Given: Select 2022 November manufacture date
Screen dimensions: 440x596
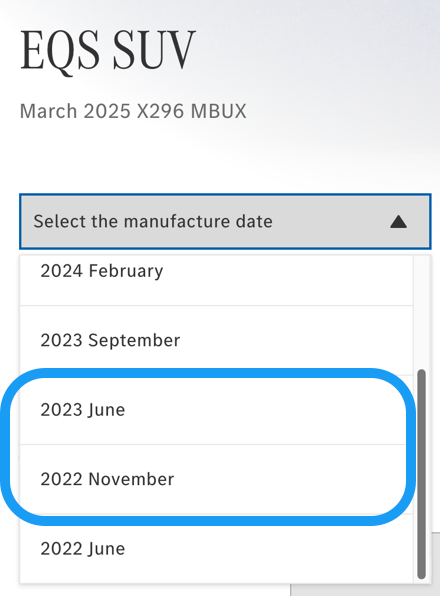Looking at the screenshot, I should pos(216,479).
